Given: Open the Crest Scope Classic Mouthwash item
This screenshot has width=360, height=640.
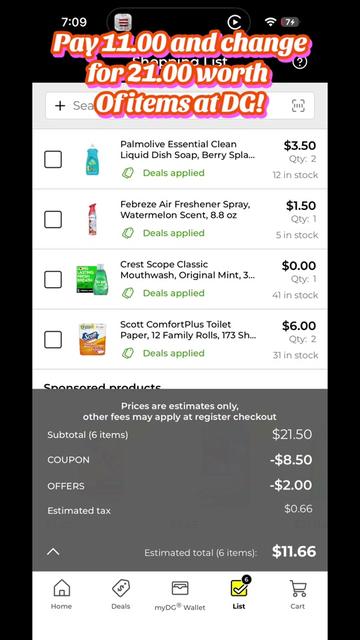Looking at the screenshot, I should click(188, 269).
